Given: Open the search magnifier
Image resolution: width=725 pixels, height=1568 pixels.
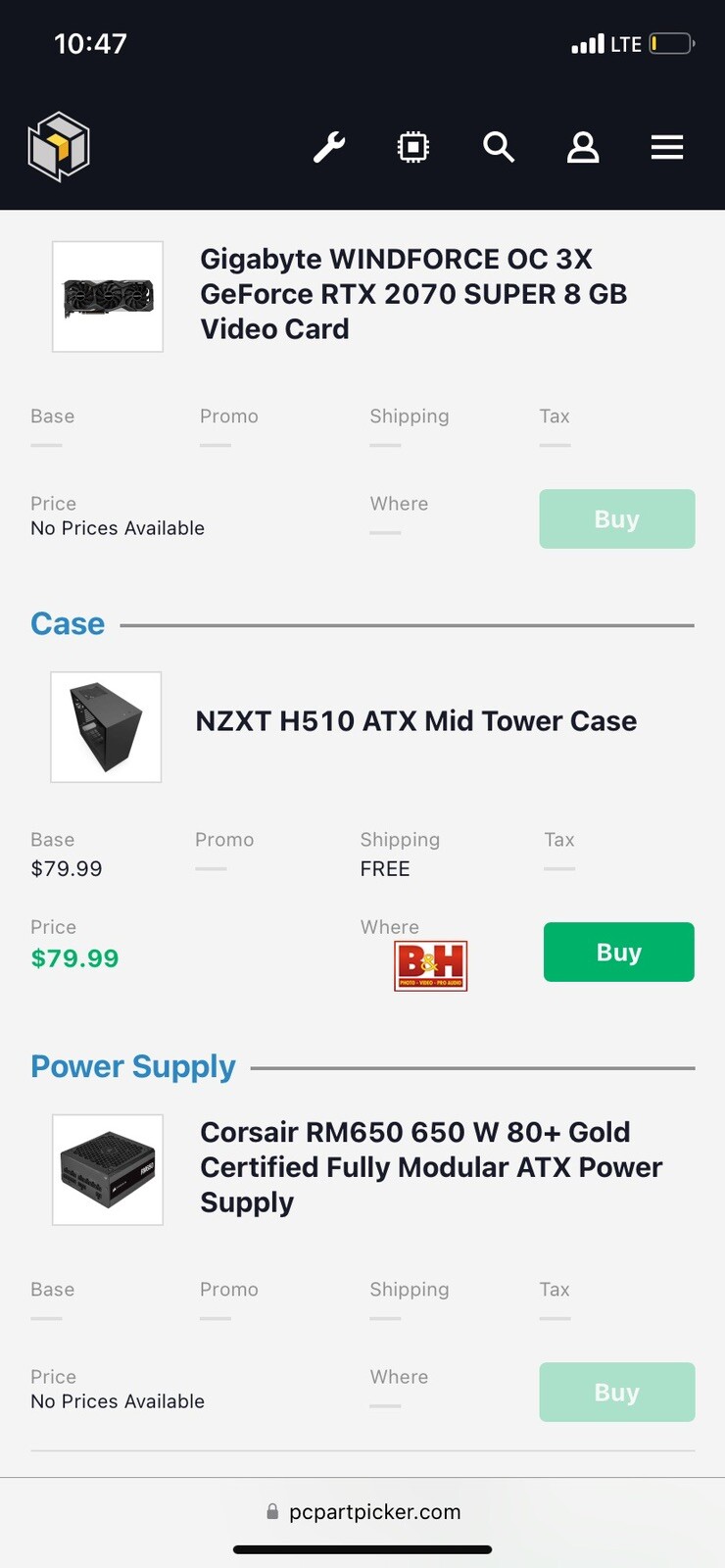Looking at the screenshot, I should click(x=499, y=147).
